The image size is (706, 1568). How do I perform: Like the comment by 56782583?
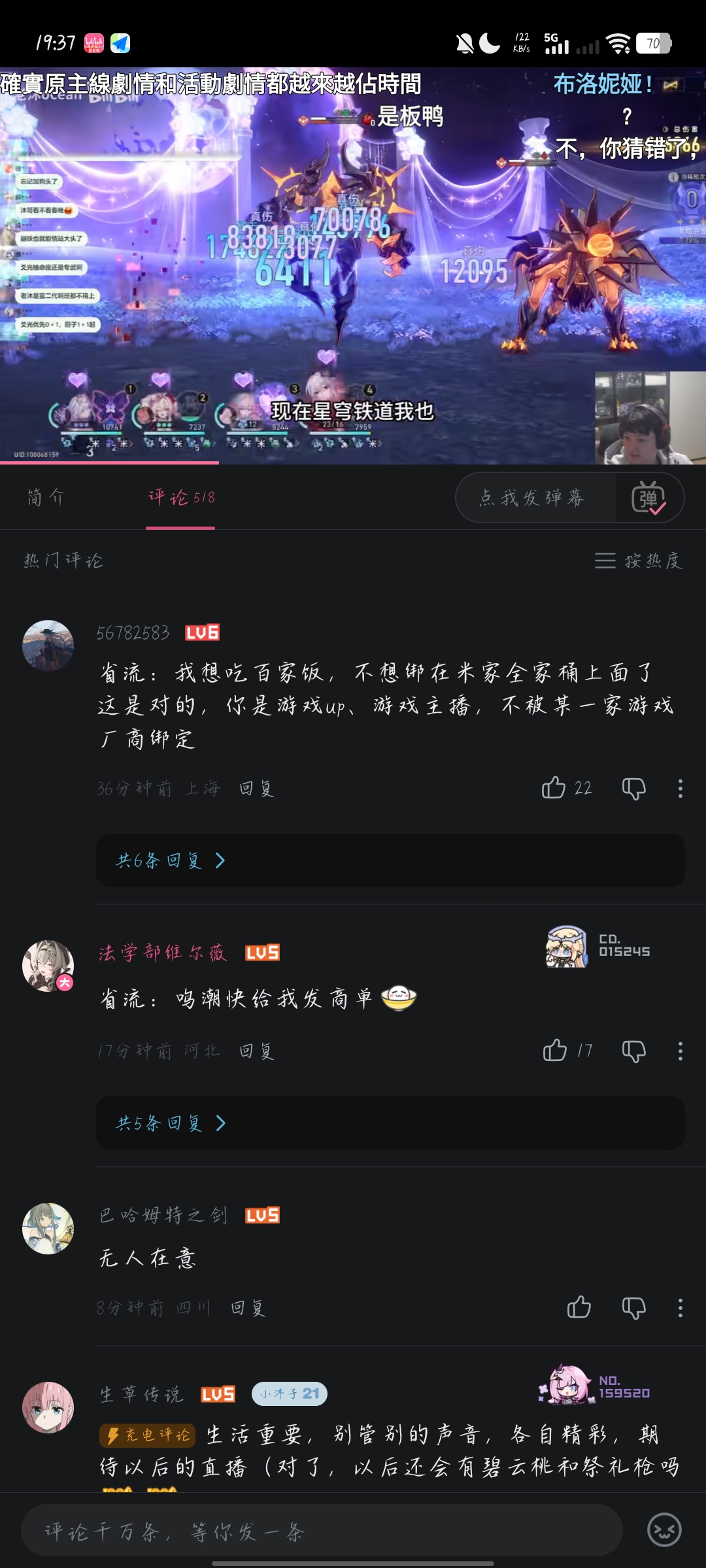click(x=554, y=788)
